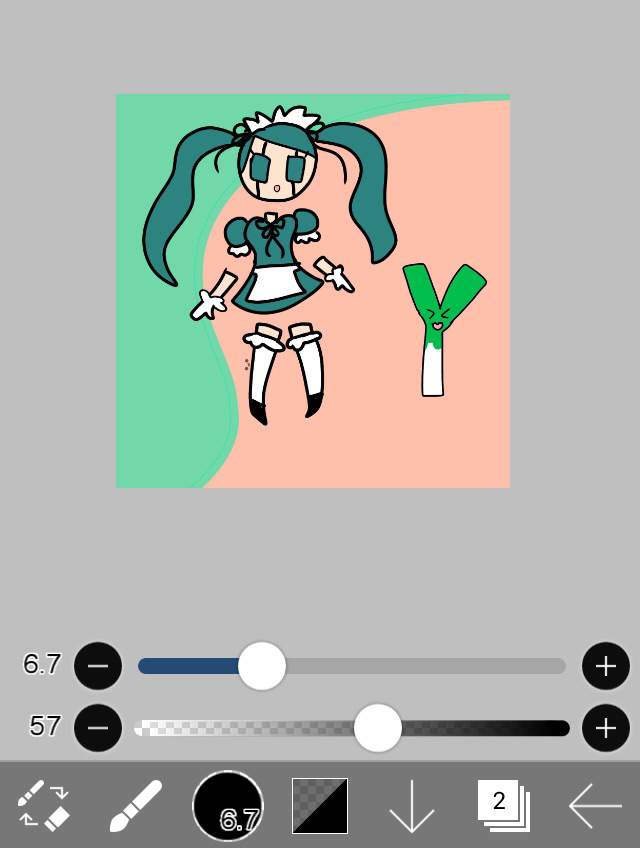Image resolution: width=640 pixels, height=848 pixels.
Task: Decrease brush opacity with minus button
Action: [x=98, y=727]
